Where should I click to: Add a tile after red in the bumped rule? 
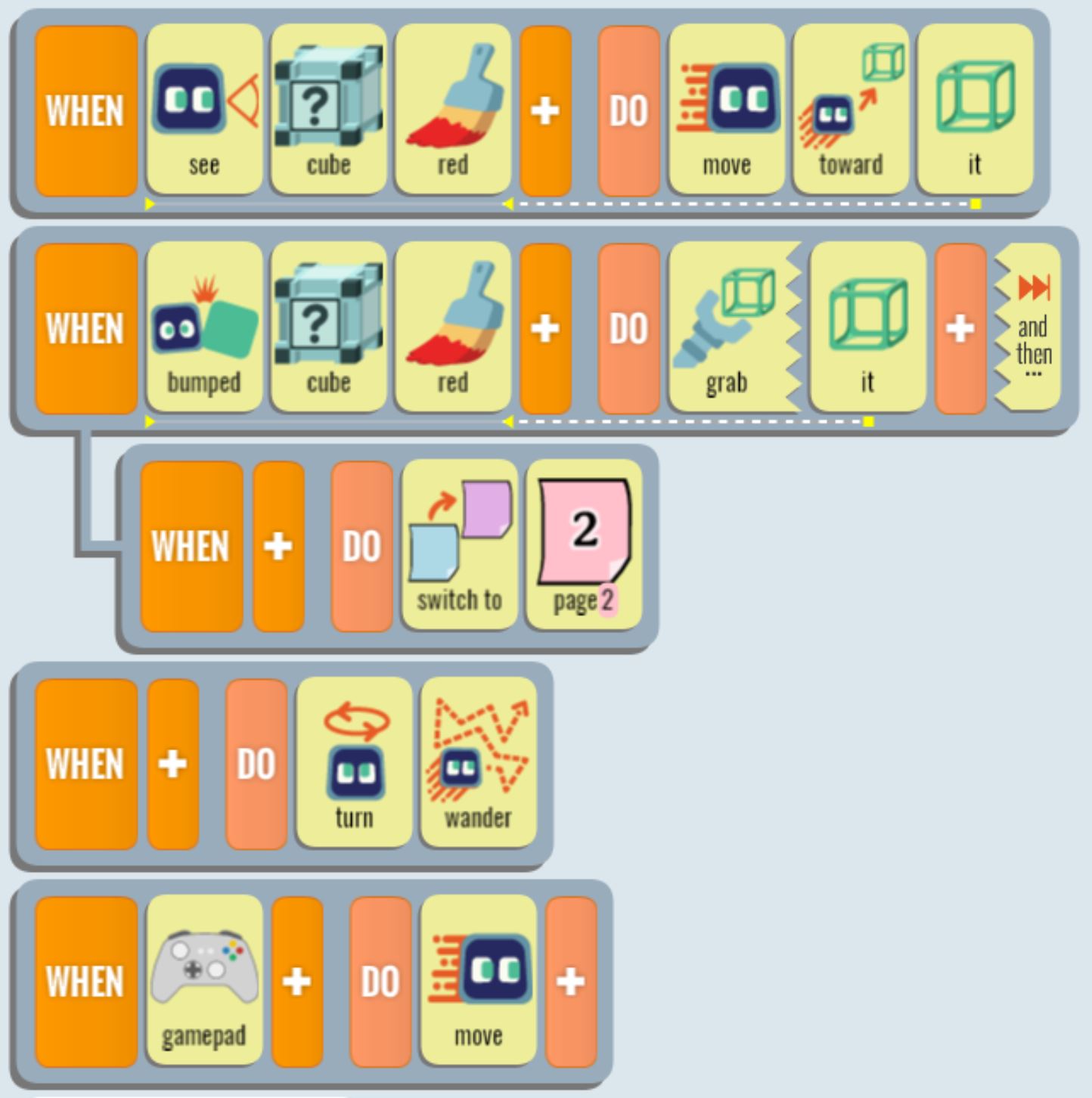tap(545, 328)
